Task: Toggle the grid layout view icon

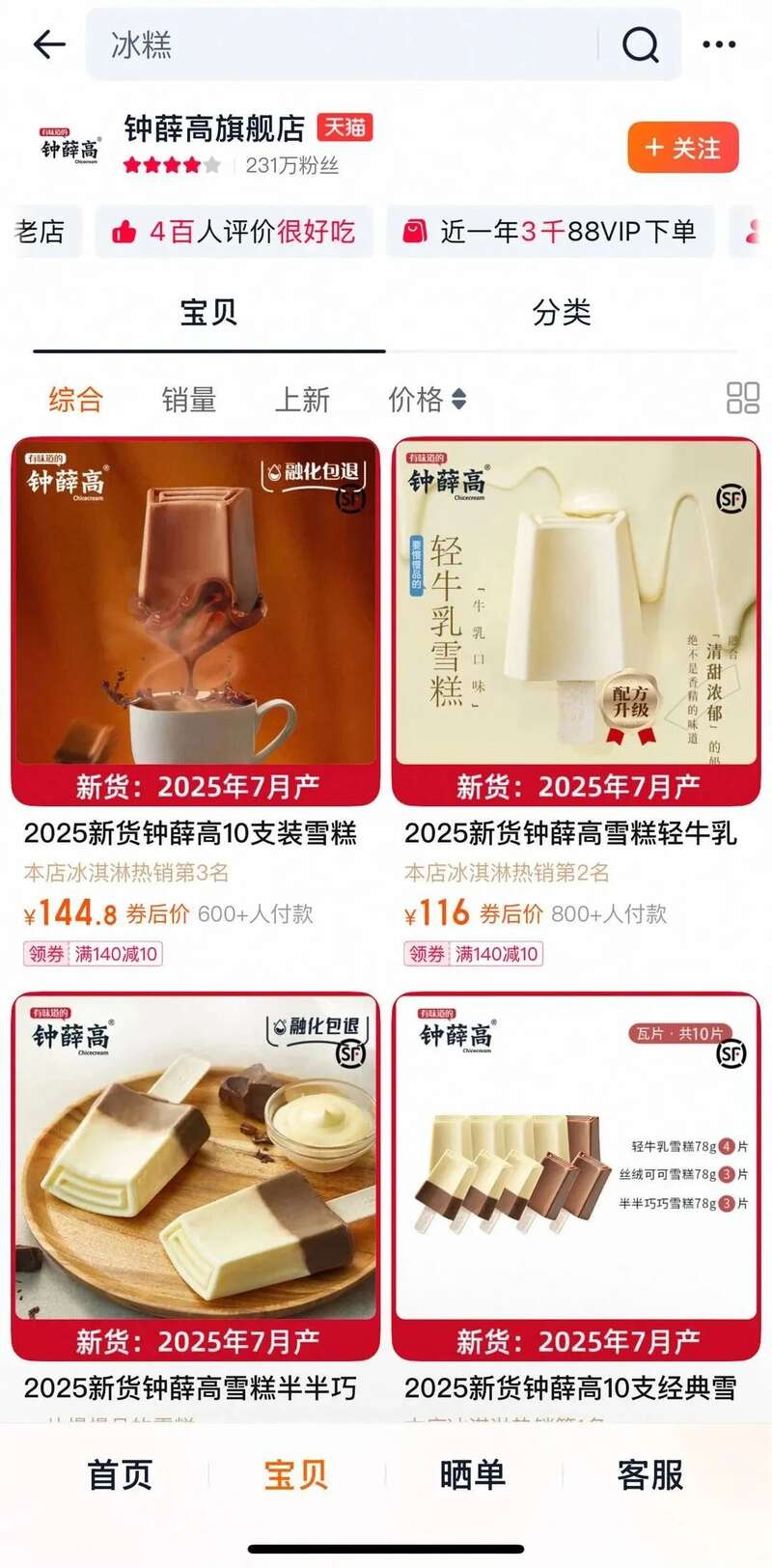Action: (x=742, y=398)
